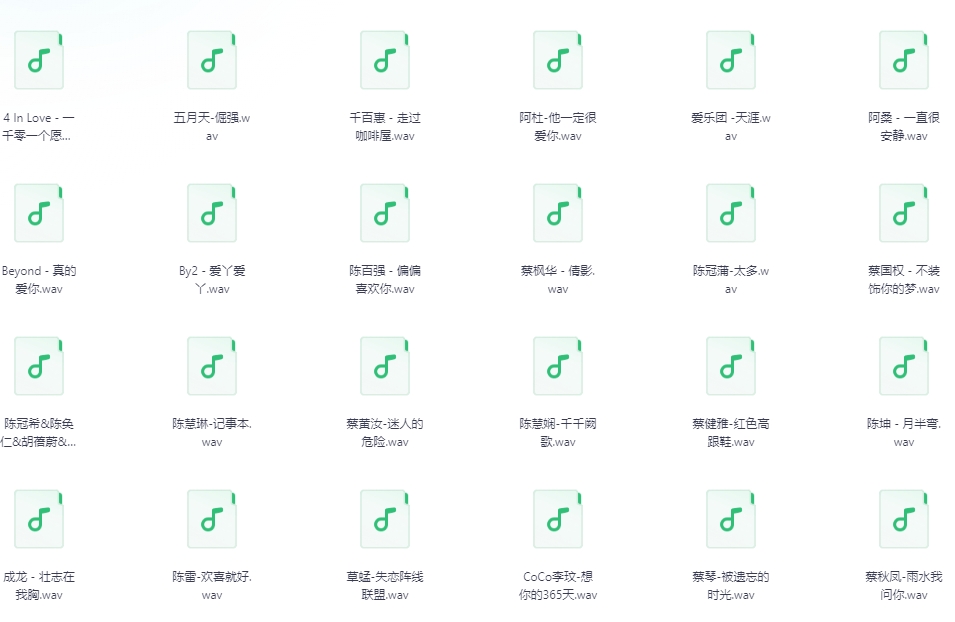Open 陈百强 - 偏偏喜欢你.wav
The width and height of the screenshot is (955, 622).
click(x=385, y=214)
